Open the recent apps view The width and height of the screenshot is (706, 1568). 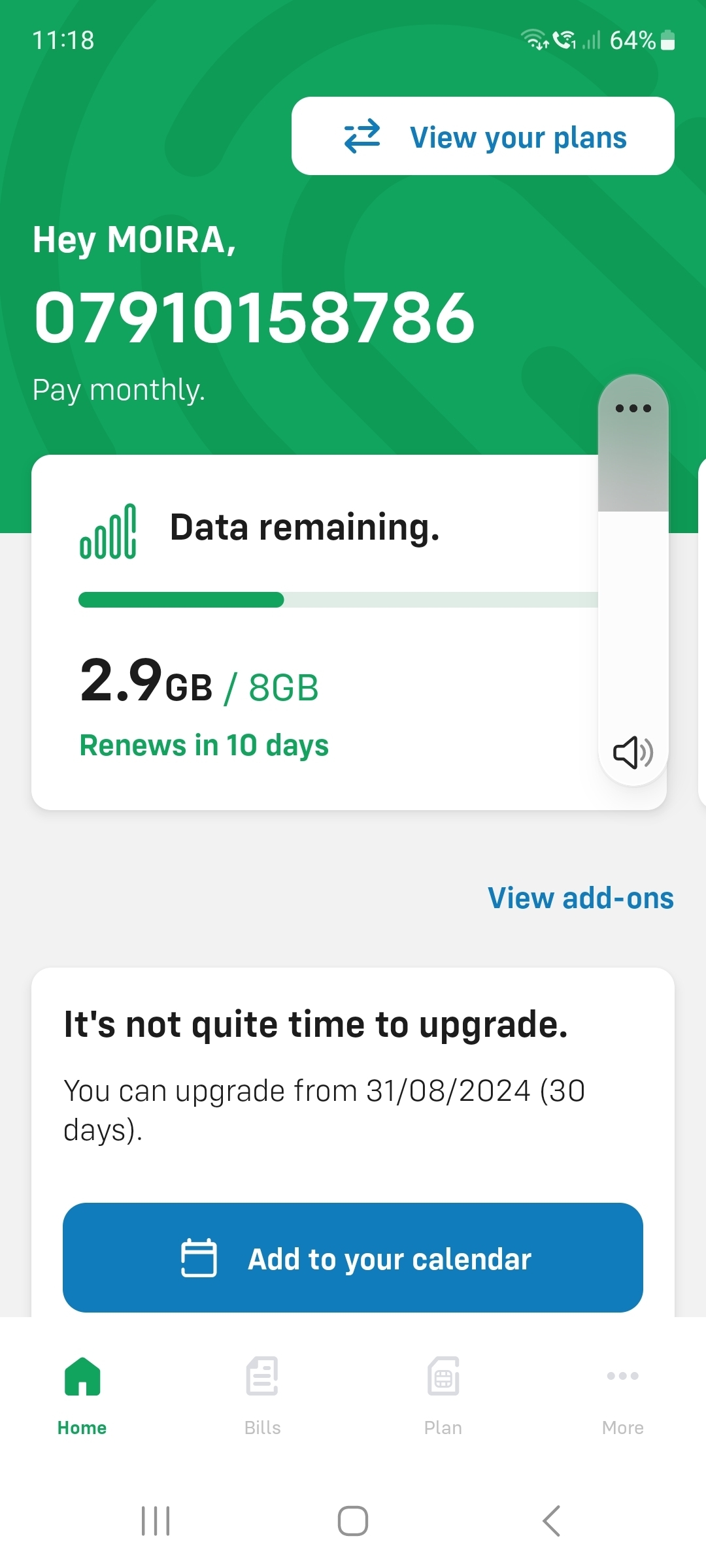click(x=156, y=1521)
